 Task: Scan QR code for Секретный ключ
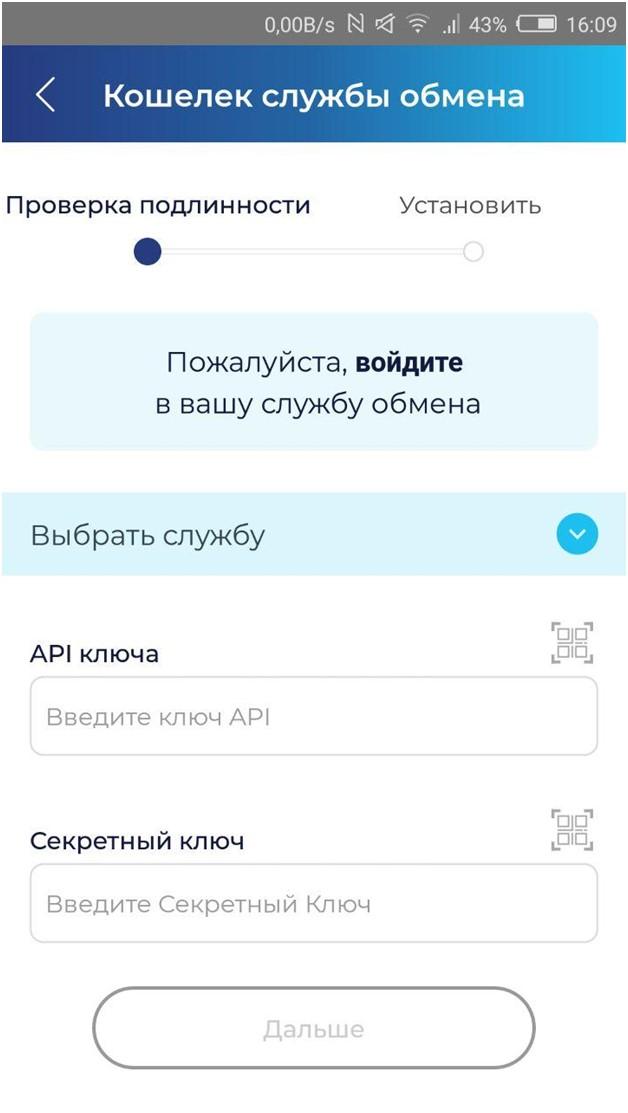572,830
